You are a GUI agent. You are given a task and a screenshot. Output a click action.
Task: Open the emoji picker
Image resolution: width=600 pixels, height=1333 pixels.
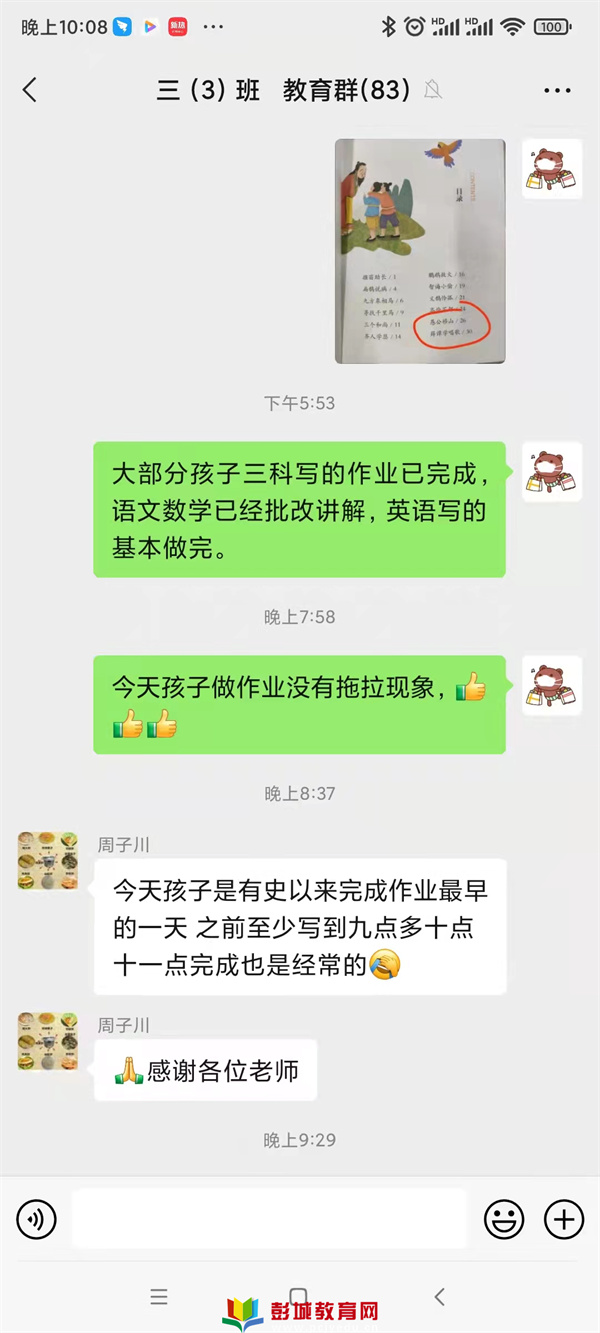click(504, 1219)
